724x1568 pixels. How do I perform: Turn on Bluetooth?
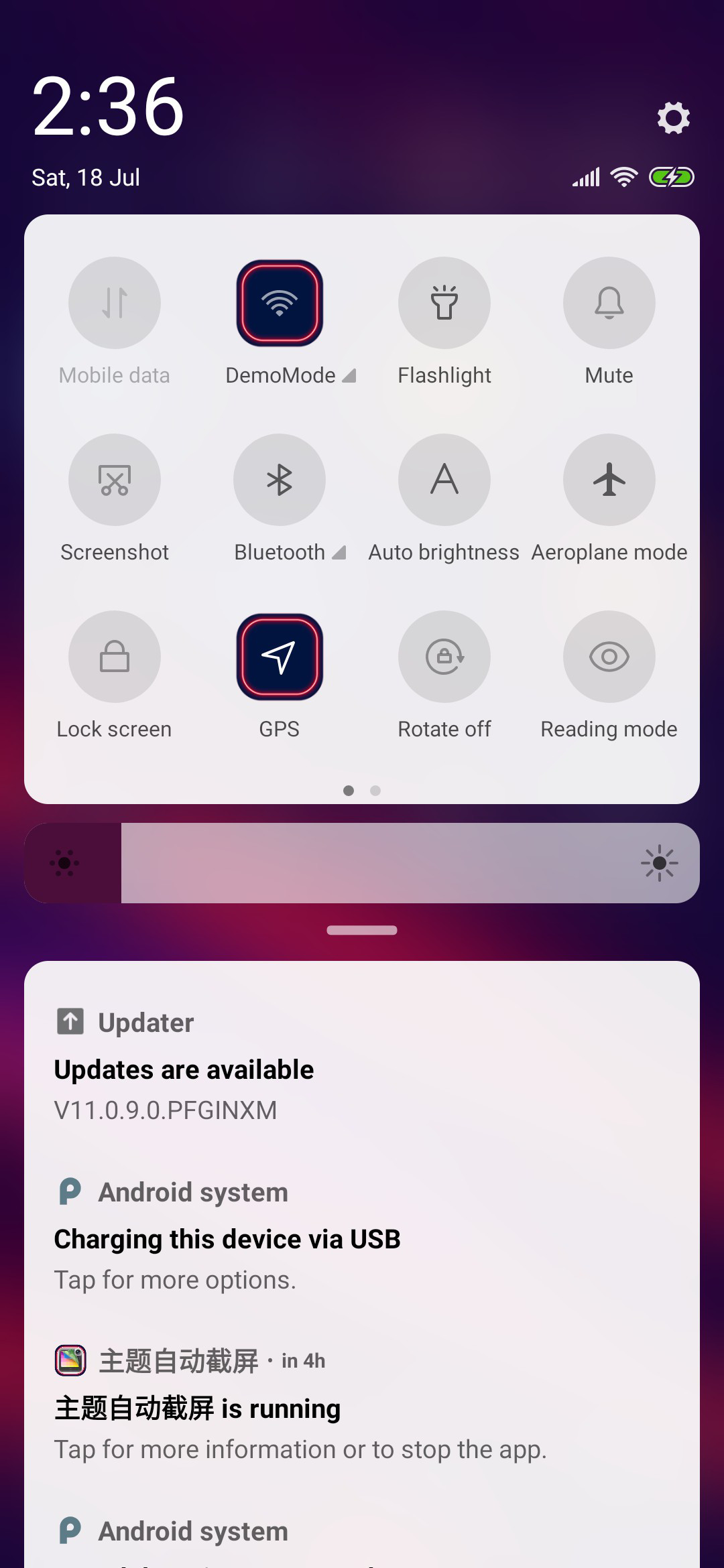(x=280, y=480)
